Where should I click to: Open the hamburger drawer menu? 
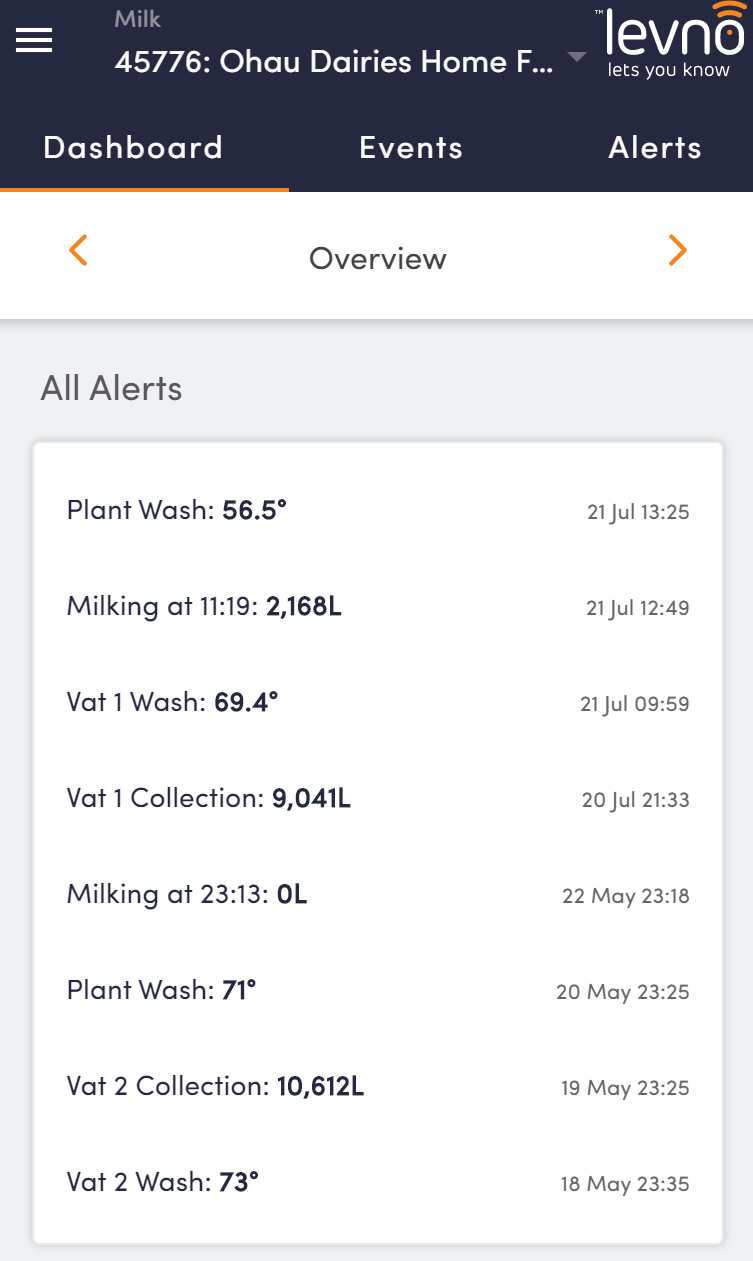(34, 41)
